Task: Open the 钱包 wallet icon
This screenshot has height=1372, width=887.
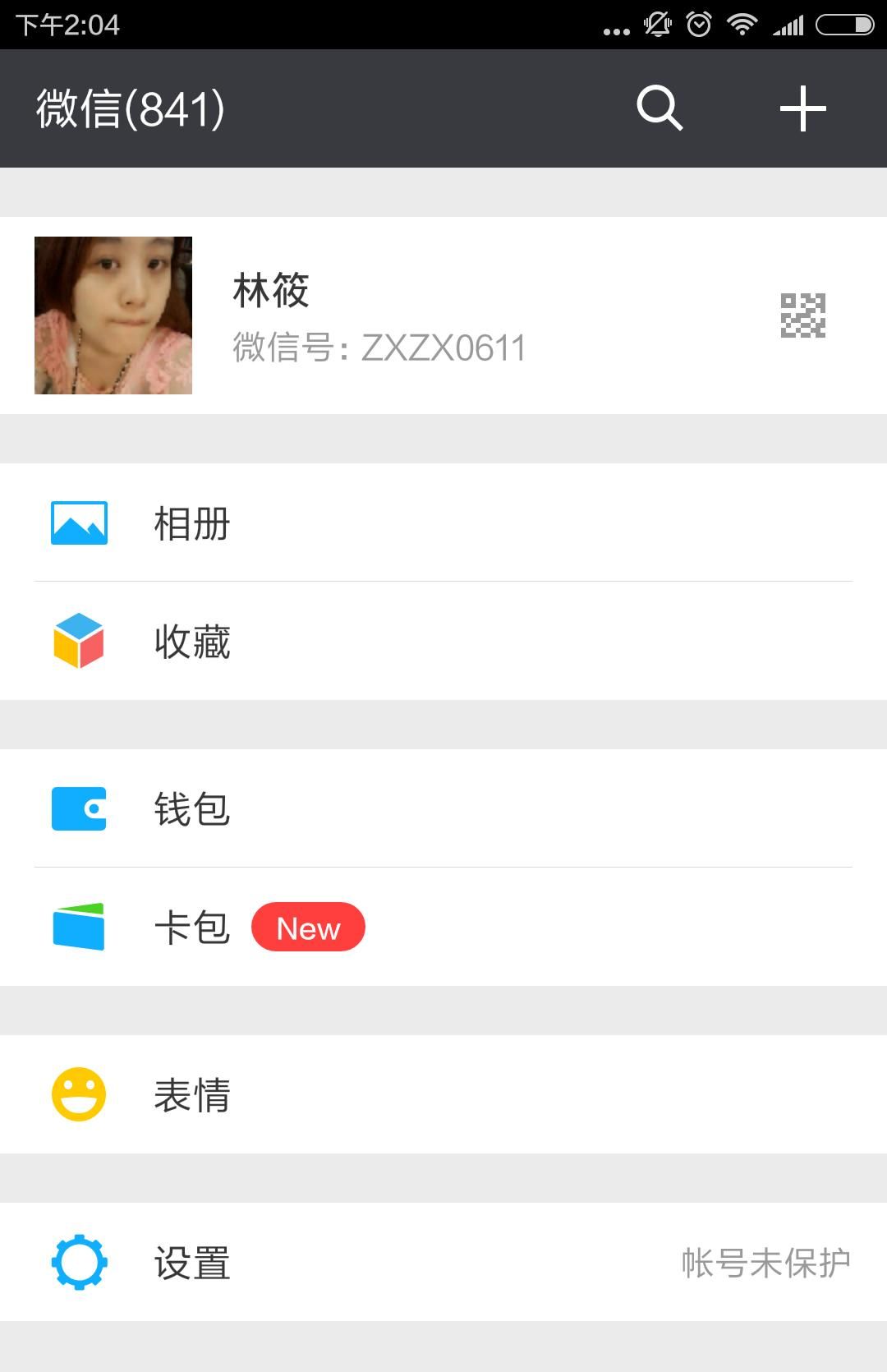Action: pos(78,808)
